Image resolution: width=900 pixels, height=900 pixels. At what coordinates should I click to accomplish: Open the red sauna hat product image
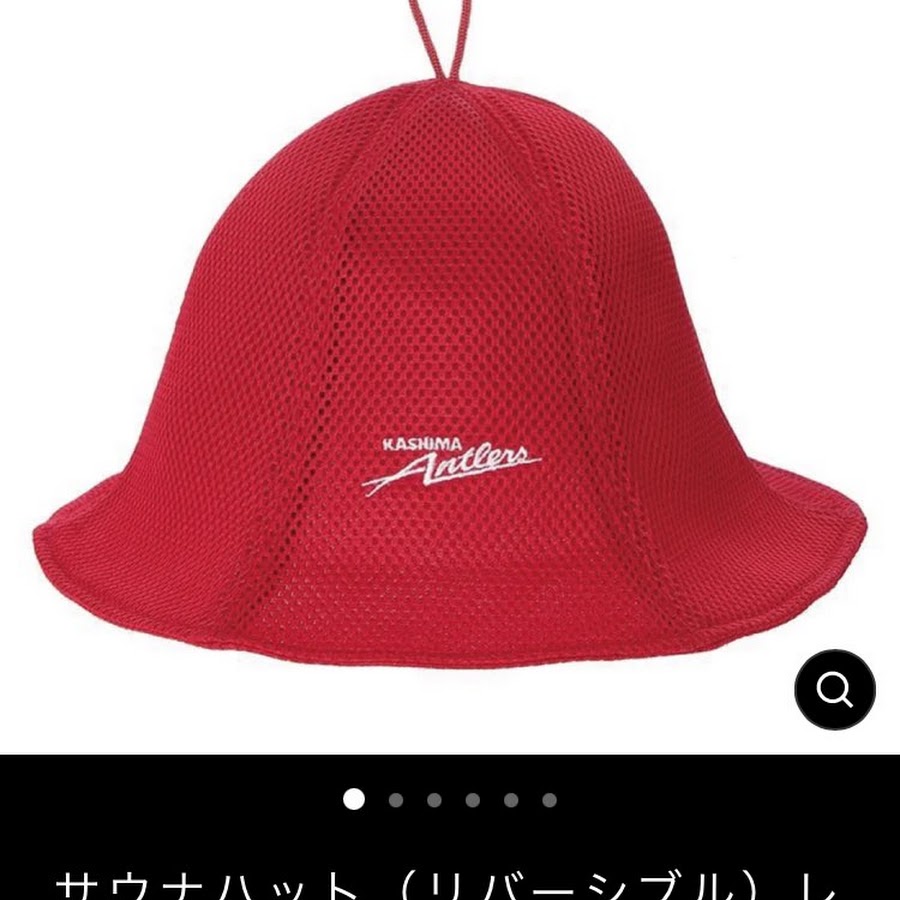[x=450, y=380]
